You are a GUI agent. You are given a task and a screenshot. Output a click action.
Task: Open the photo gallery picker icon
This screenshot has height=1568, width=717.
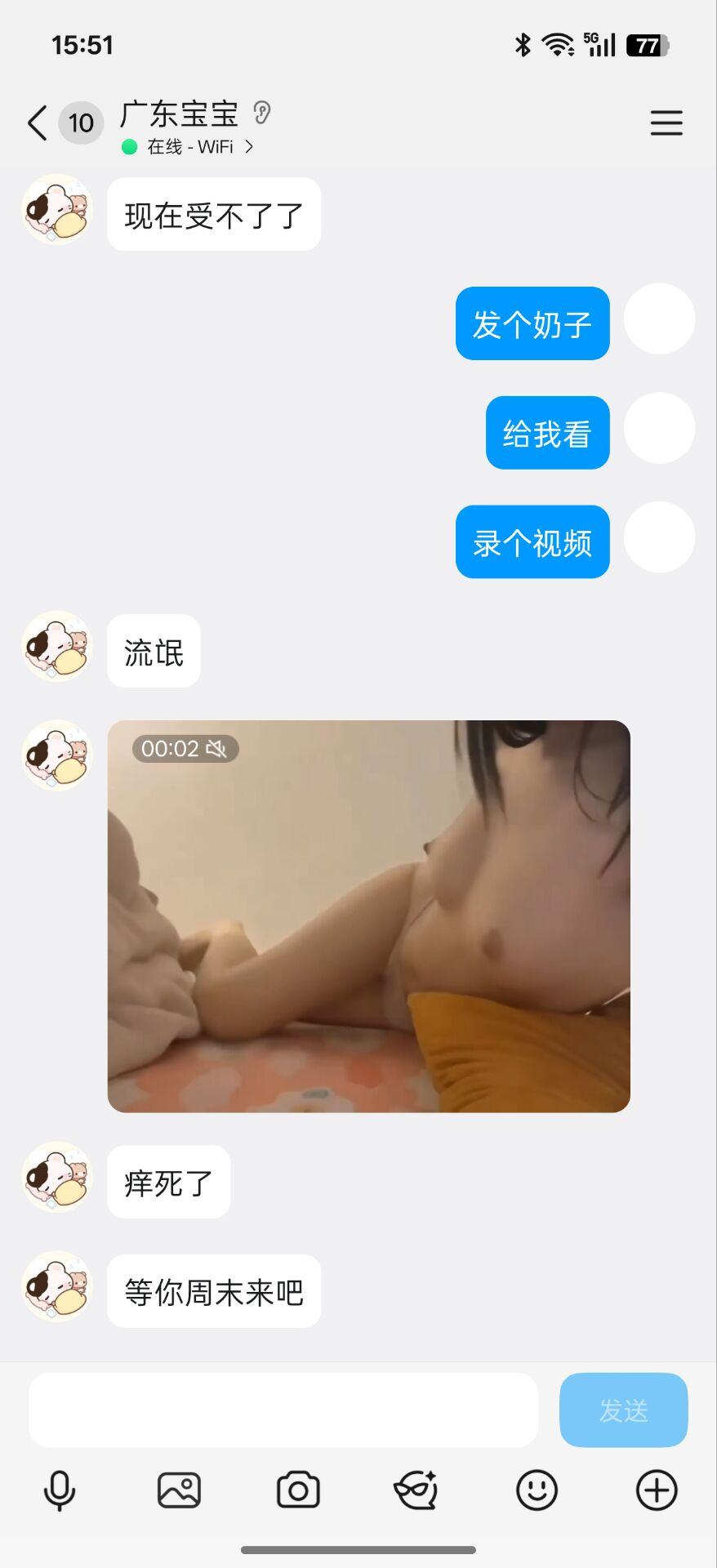tap(178, 1489)
